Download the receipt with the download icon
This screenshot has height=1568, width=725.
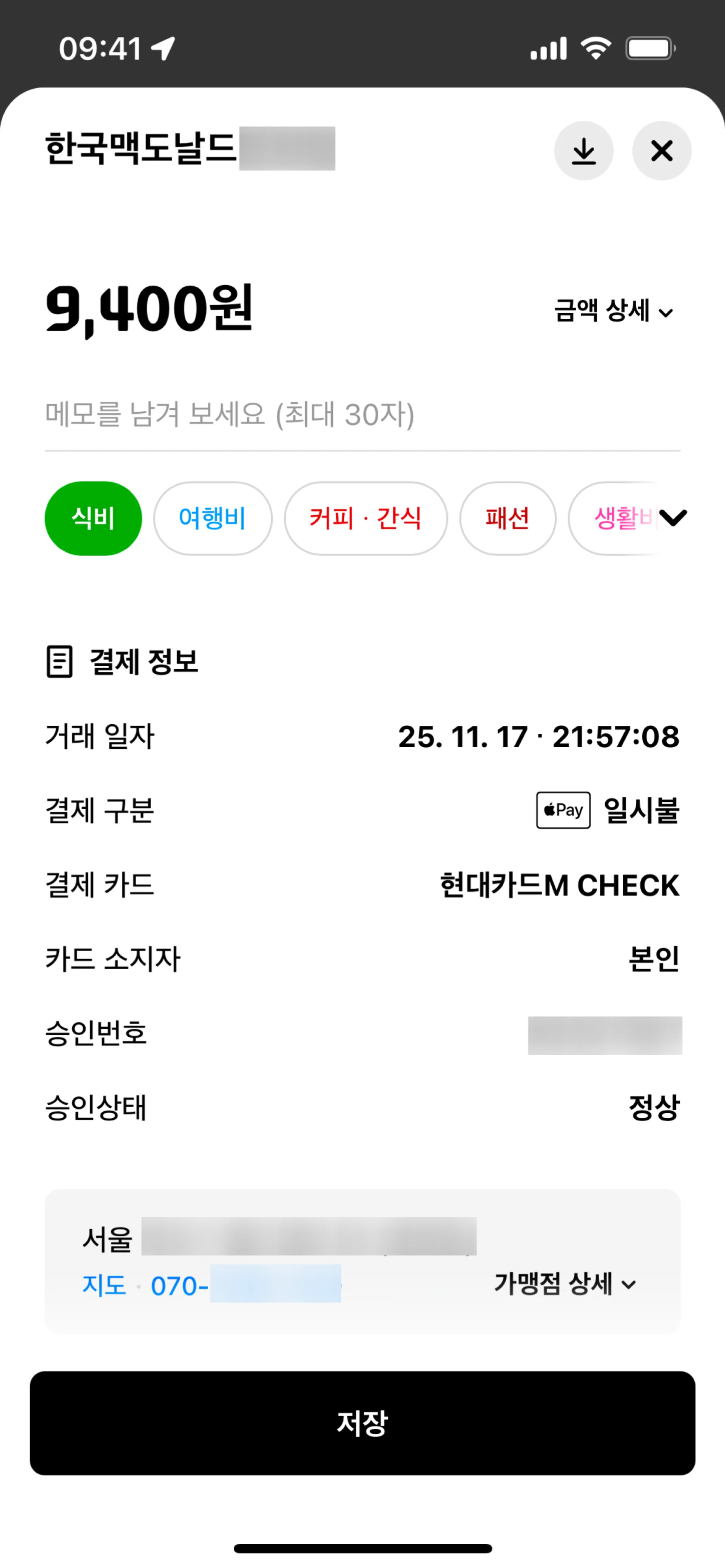coord(583,150)
